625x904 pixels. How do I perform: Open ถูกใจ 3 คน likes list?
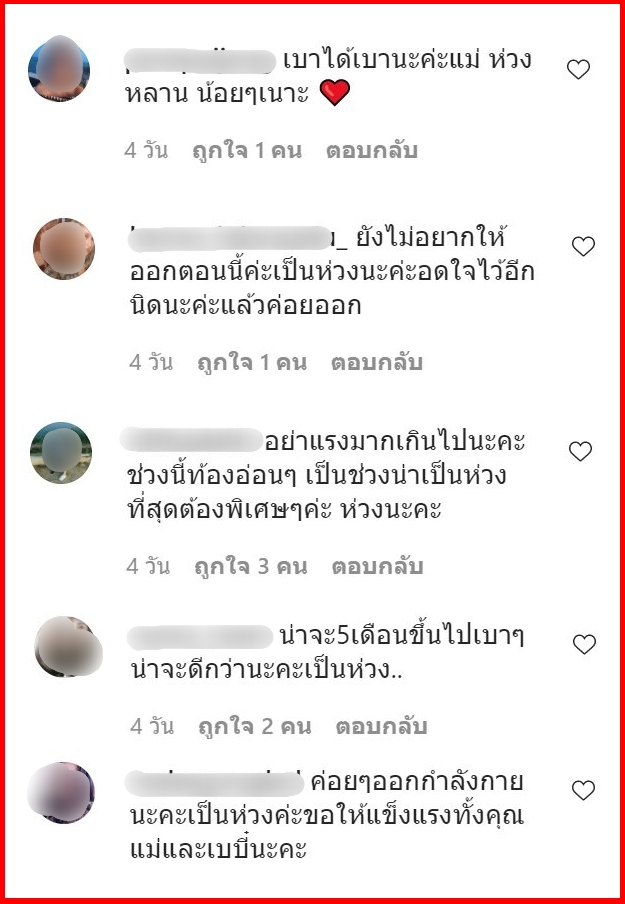(251, 566)
